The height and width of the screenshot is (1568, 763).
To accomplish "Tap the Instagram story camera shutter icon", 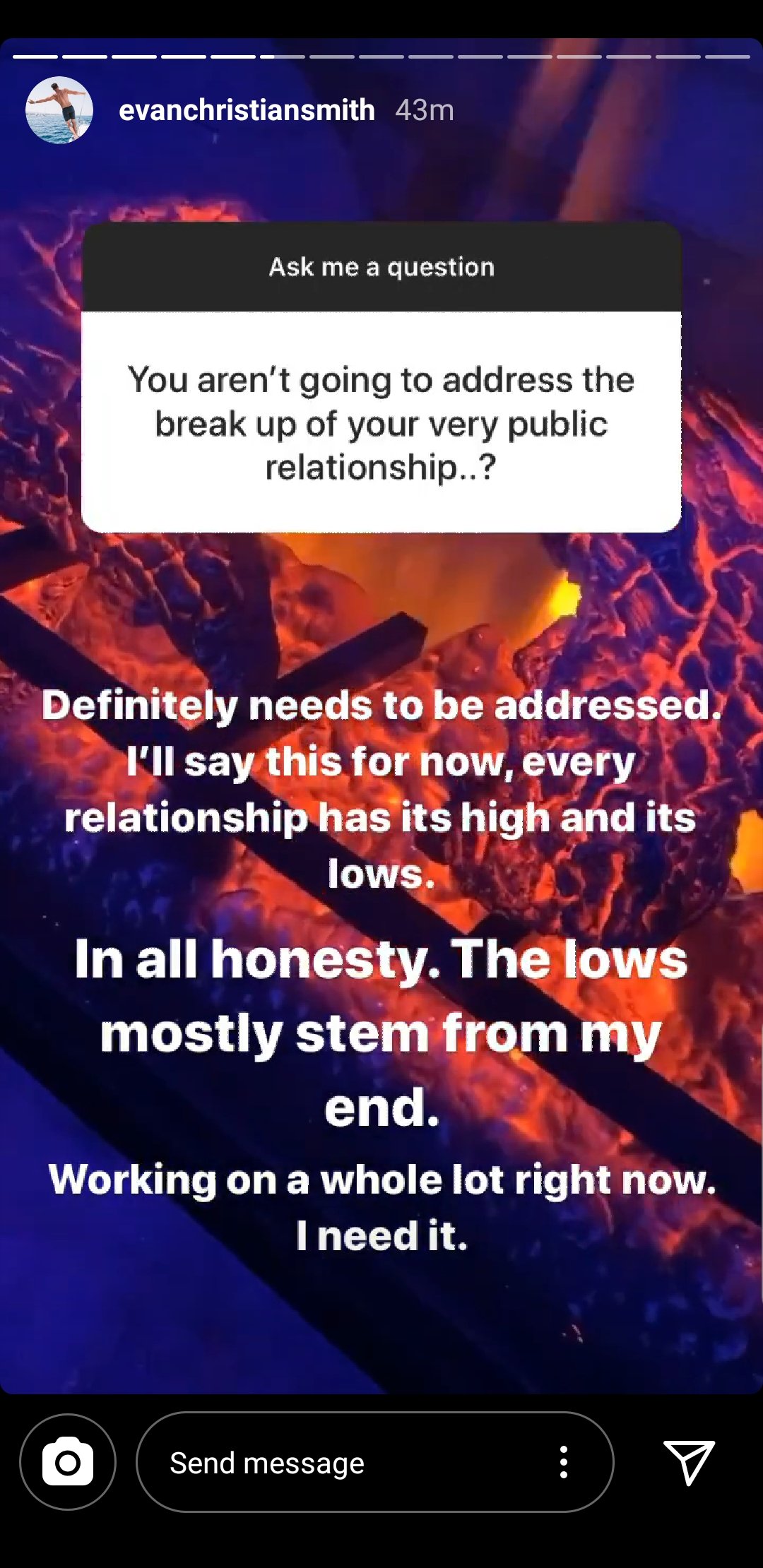I will tap(67, 1463).
